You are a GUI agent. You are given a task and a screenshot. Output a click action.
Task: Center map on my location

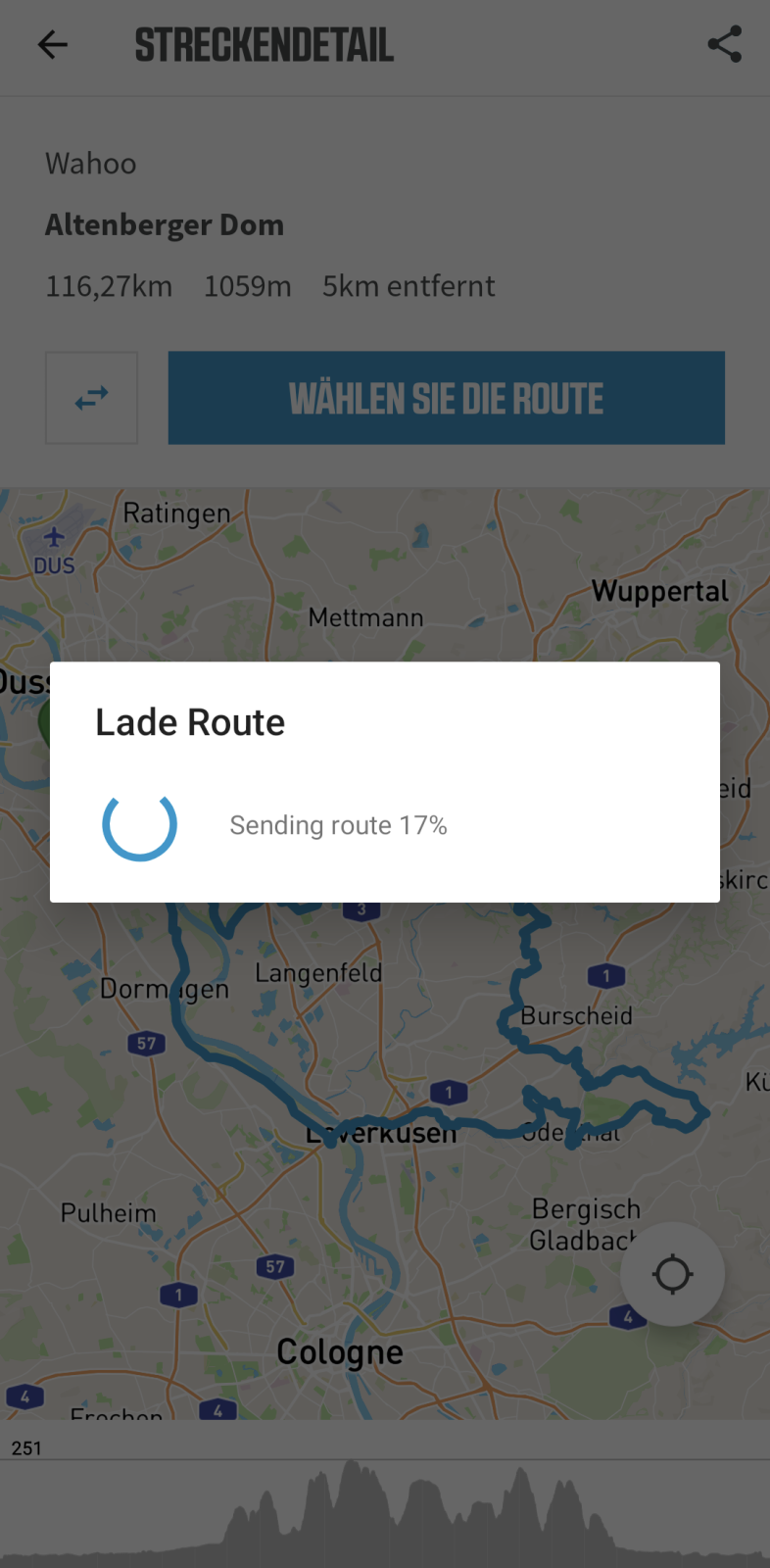672,1274
